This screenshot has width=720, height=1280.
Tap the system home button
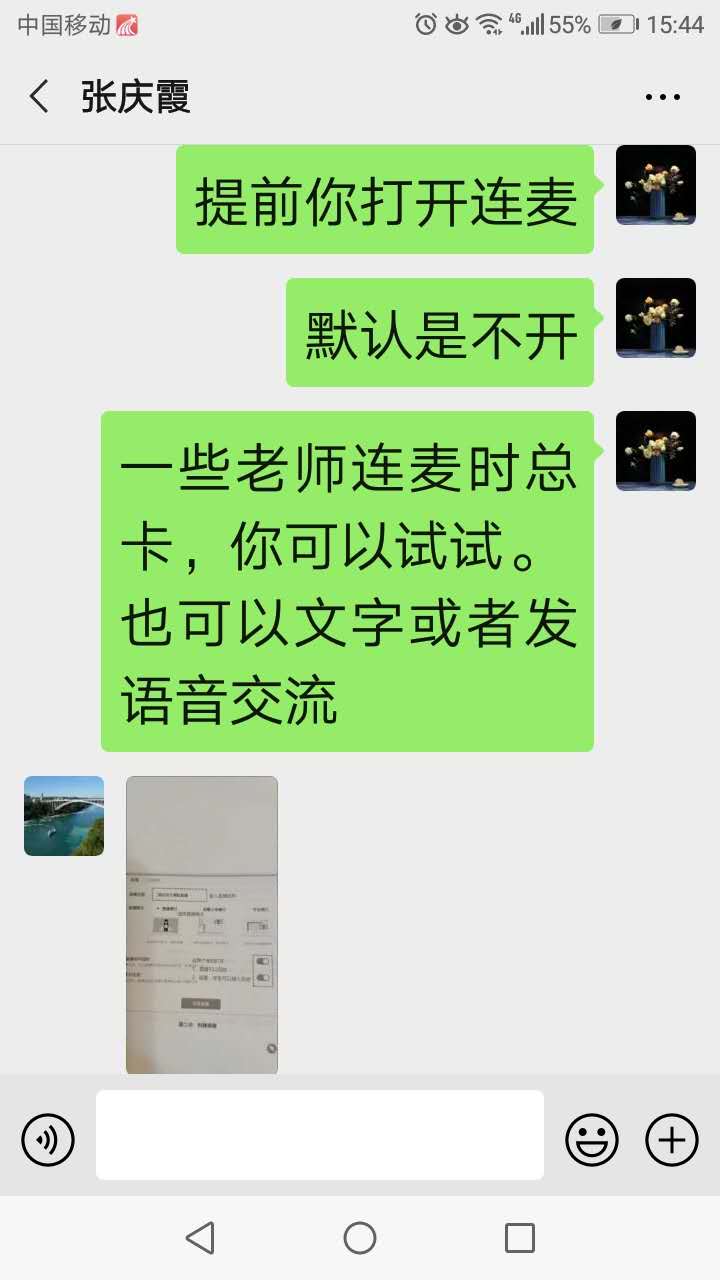click(360, 1238)
